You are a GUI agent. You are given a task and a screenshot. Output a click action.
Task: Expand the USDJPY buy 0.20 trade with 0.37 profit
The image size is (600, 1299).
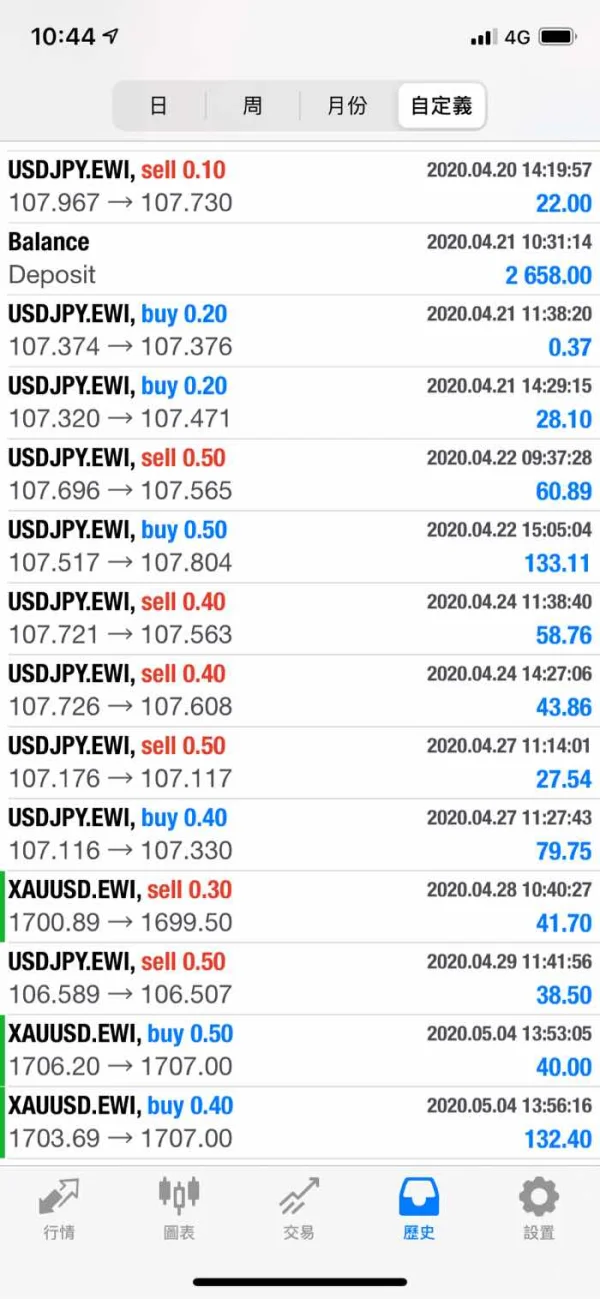[x=300, y=330]
